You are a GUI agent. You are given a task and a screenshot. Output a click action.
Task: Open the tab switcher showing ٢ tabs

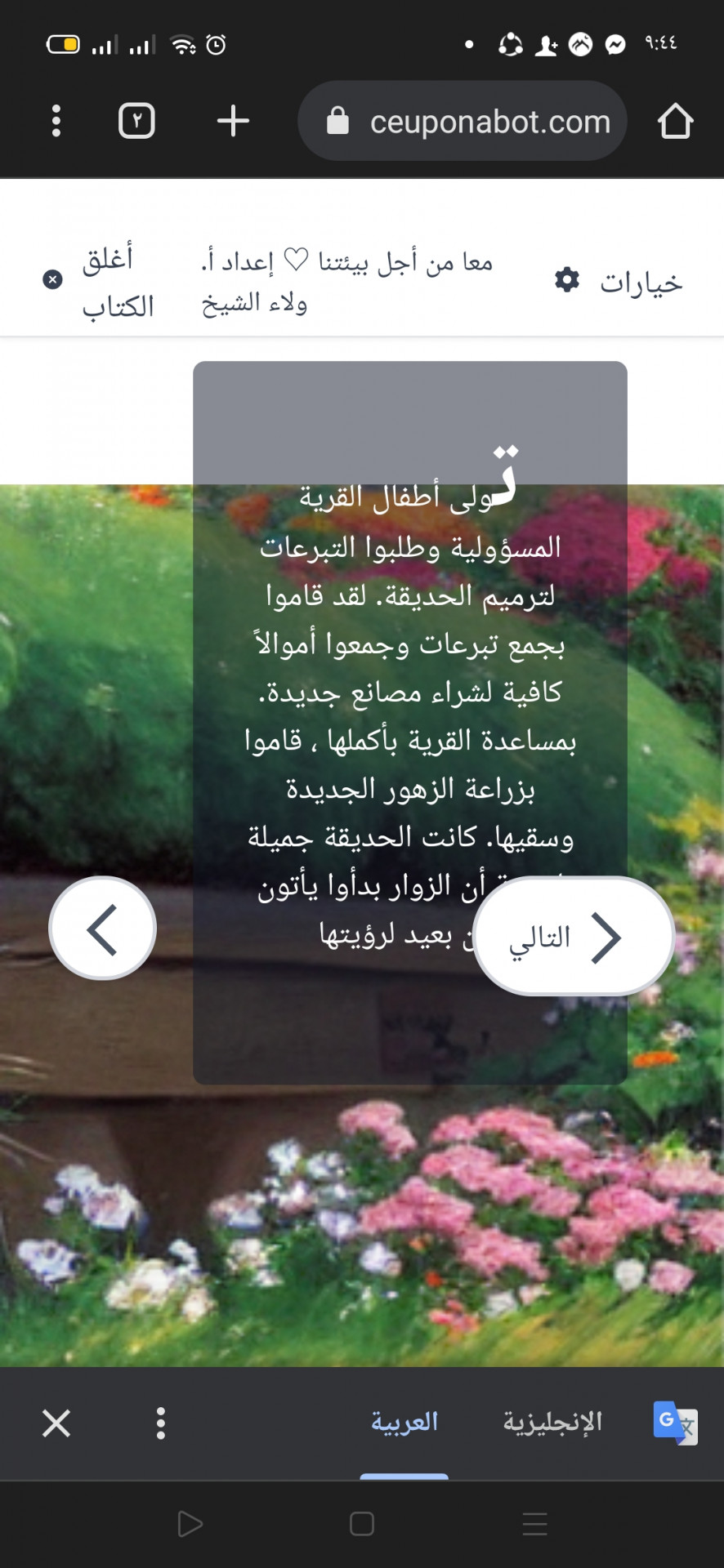(x=136, y=121)
